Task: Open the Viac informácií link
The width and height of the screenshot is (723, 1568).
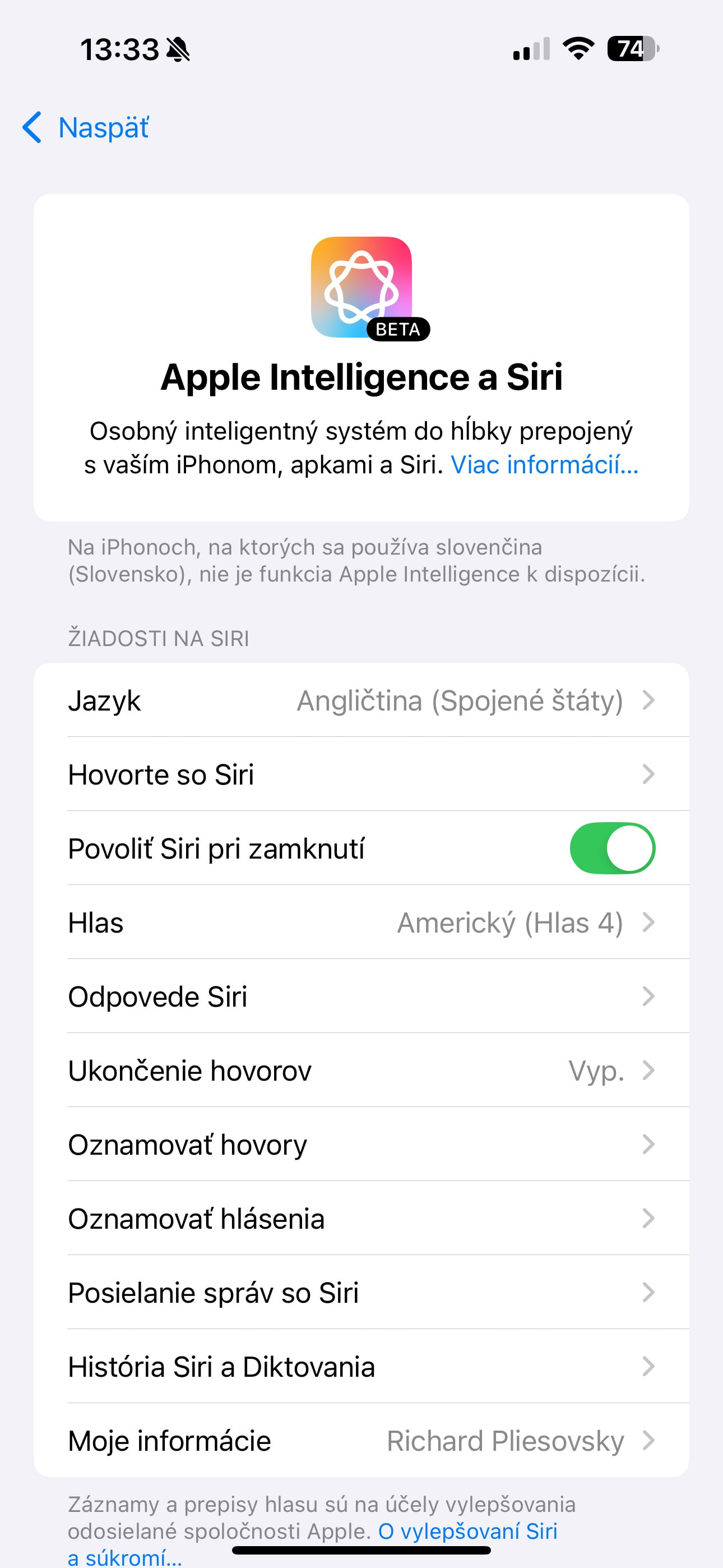Action: 544,465
